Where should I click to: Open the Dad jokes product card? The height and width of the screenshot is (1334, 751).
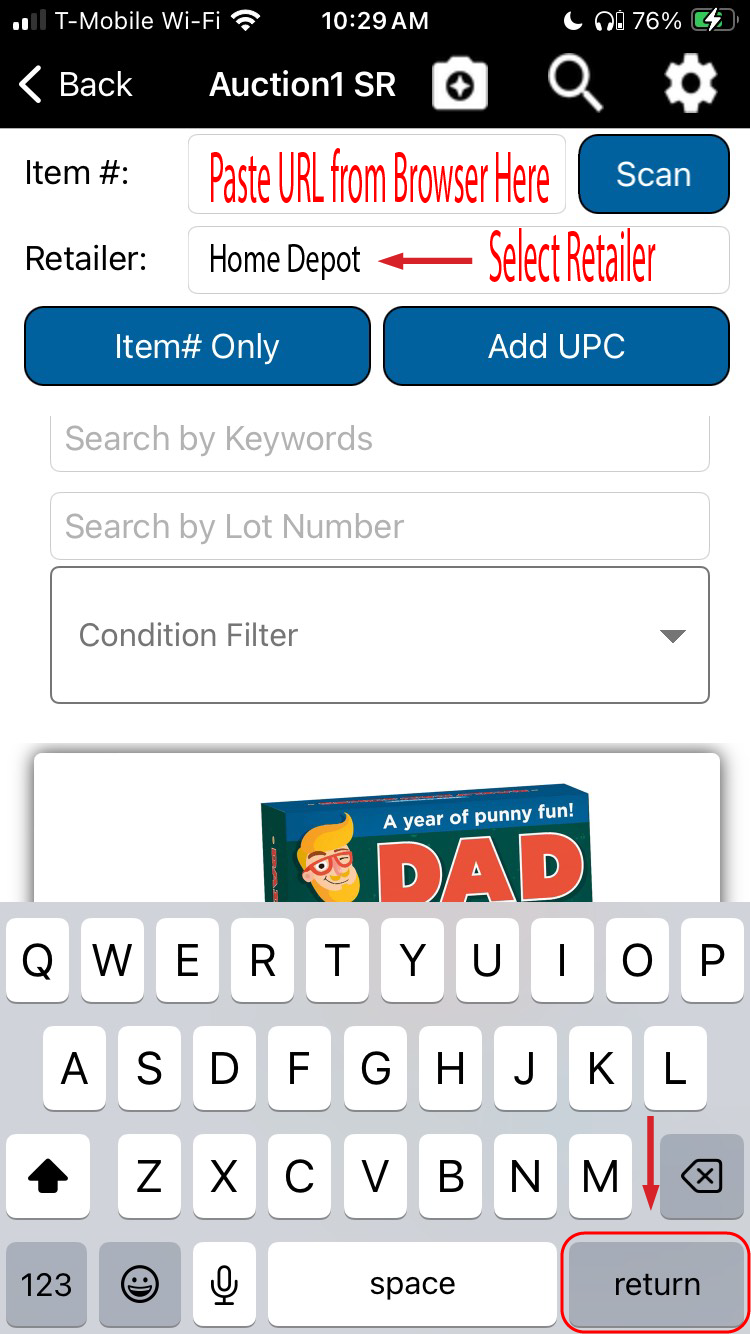coord(377,830)
